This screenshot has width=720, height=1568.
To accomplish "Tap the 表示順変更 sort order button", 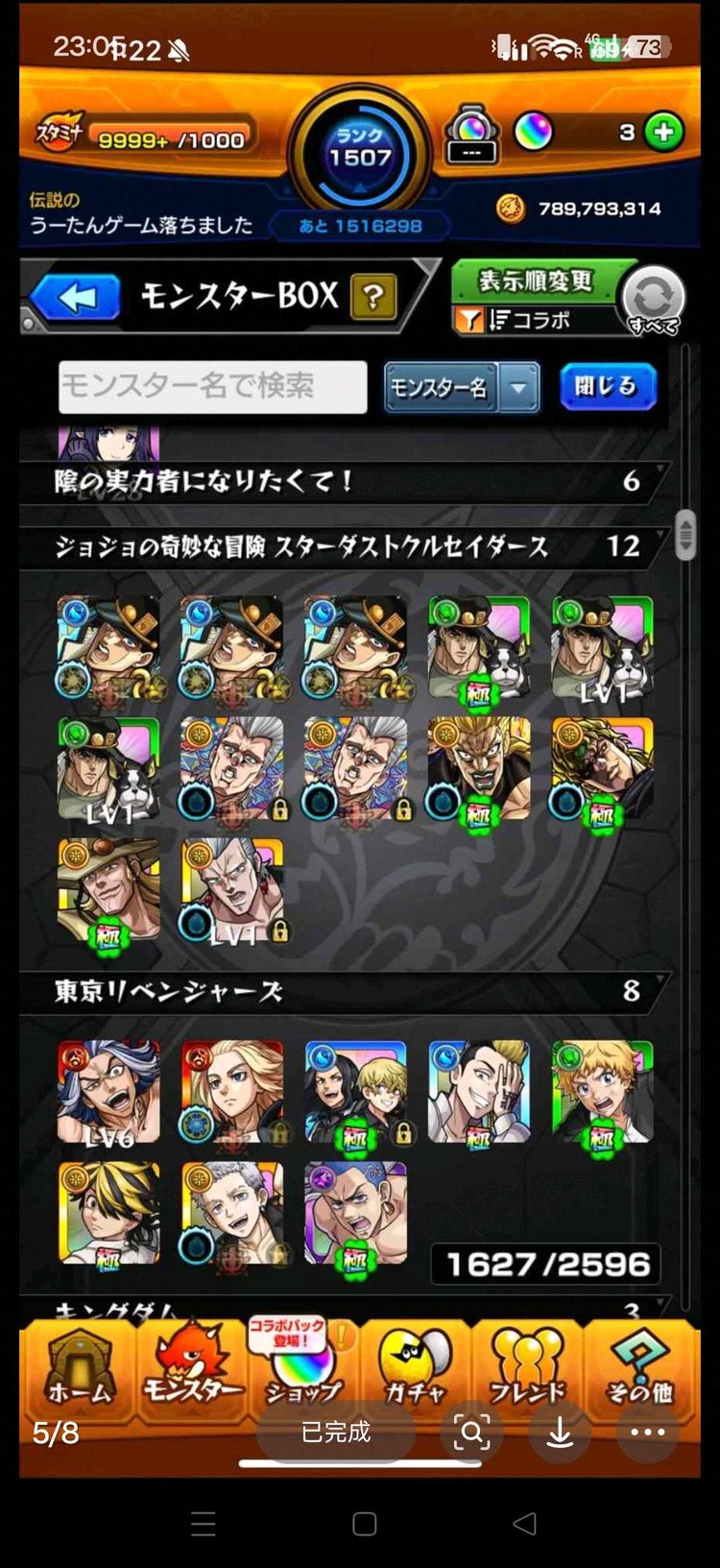I will (536, 281).
